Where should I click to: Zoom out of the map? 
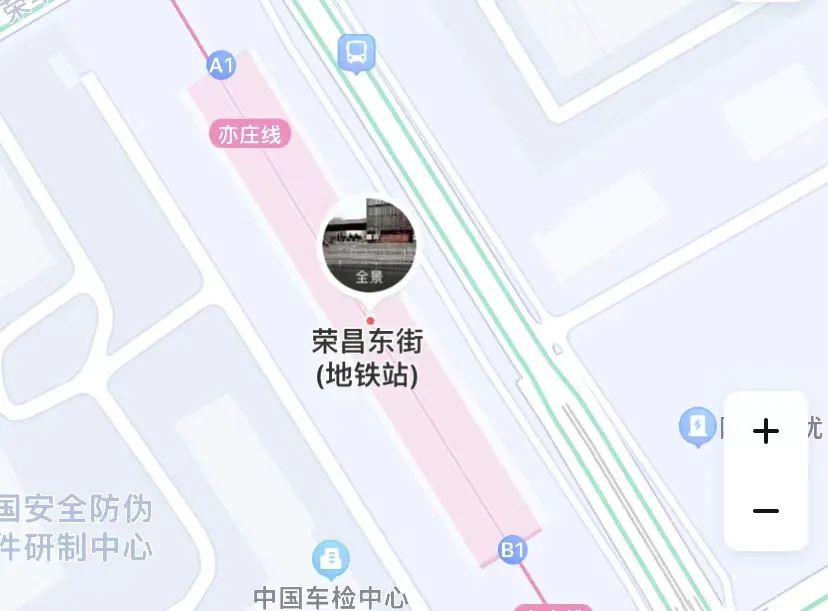[x=765, y=511]
